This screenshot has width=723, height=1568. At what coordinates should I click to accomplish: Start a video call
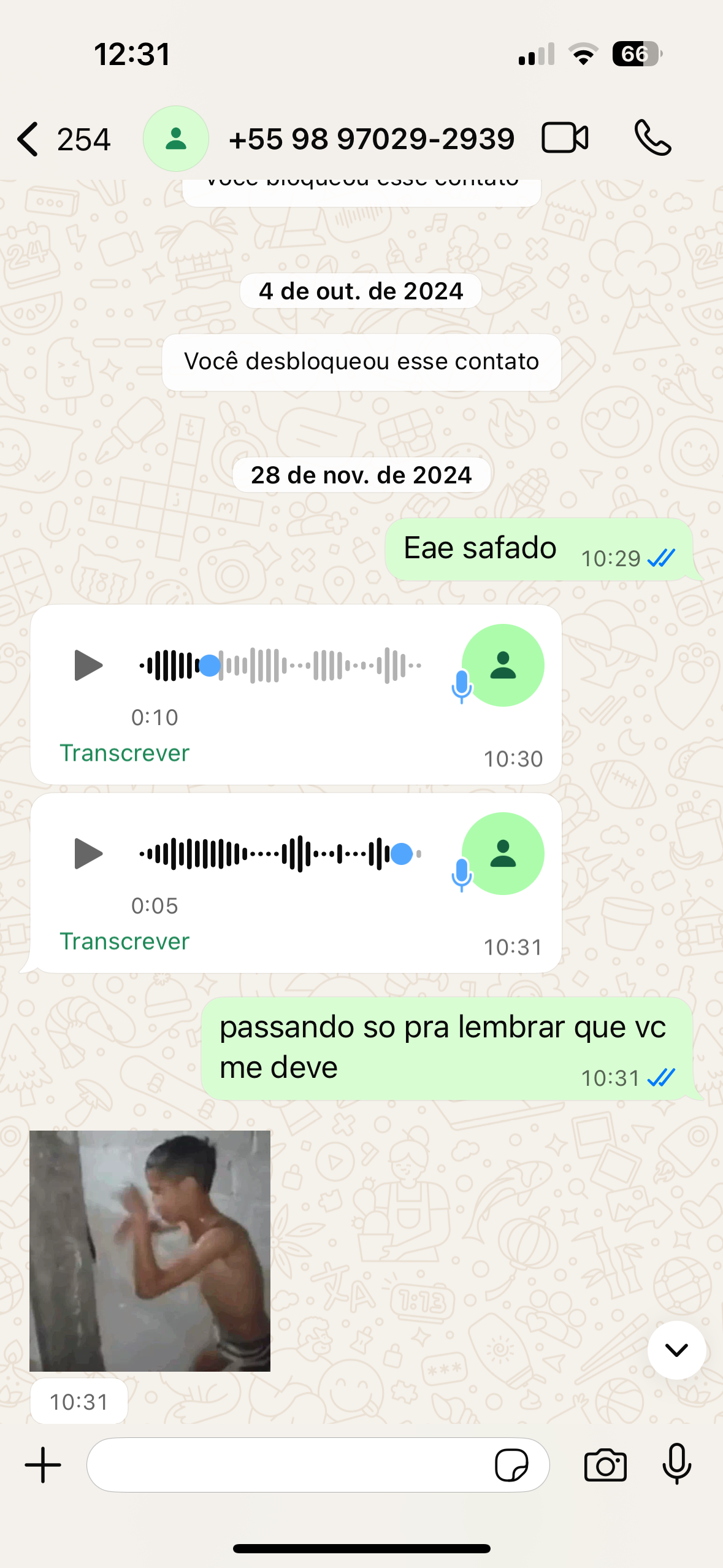tap(565, 138)
